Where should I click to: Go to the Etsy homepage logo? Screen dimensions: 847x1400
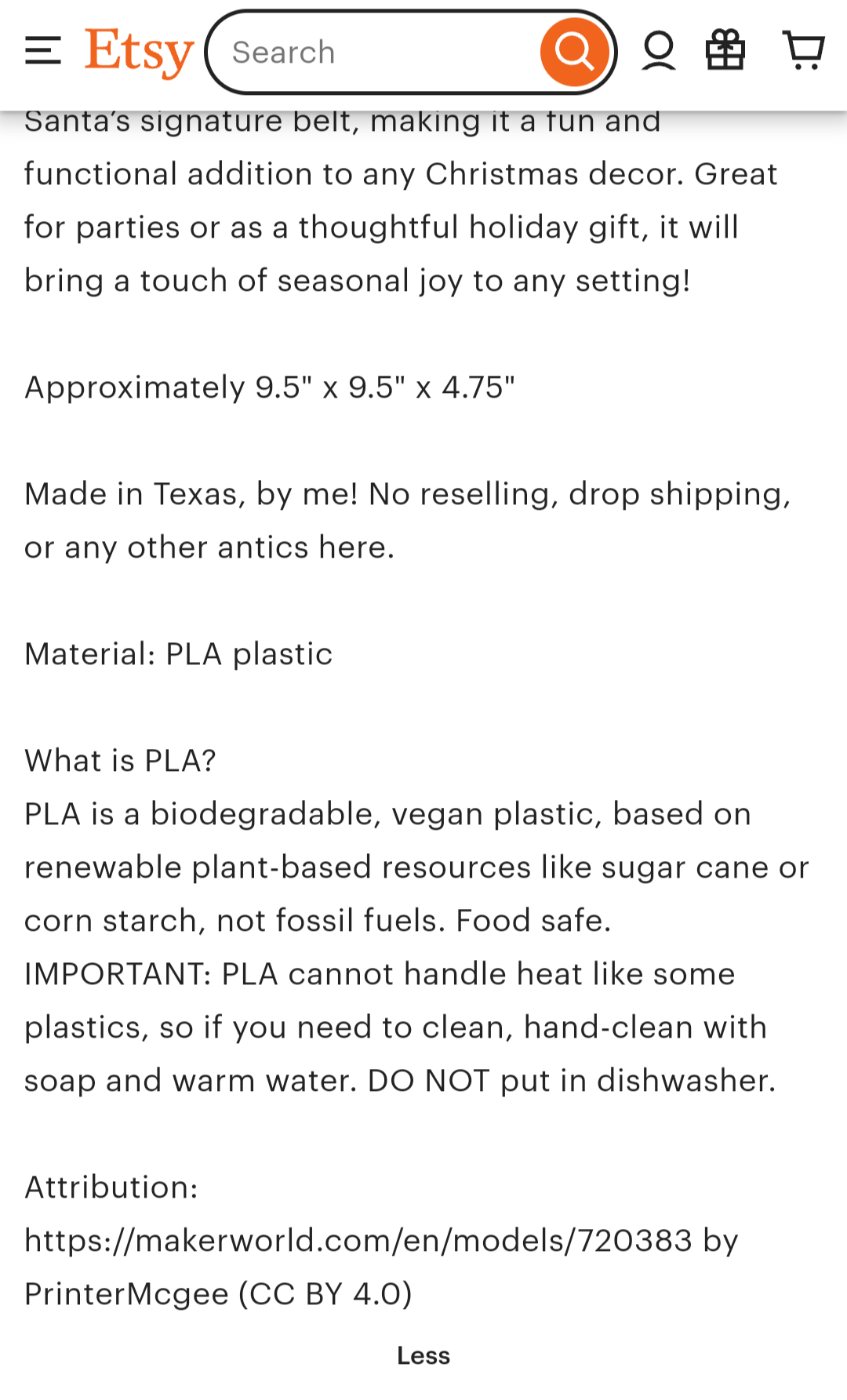(140, 52)
